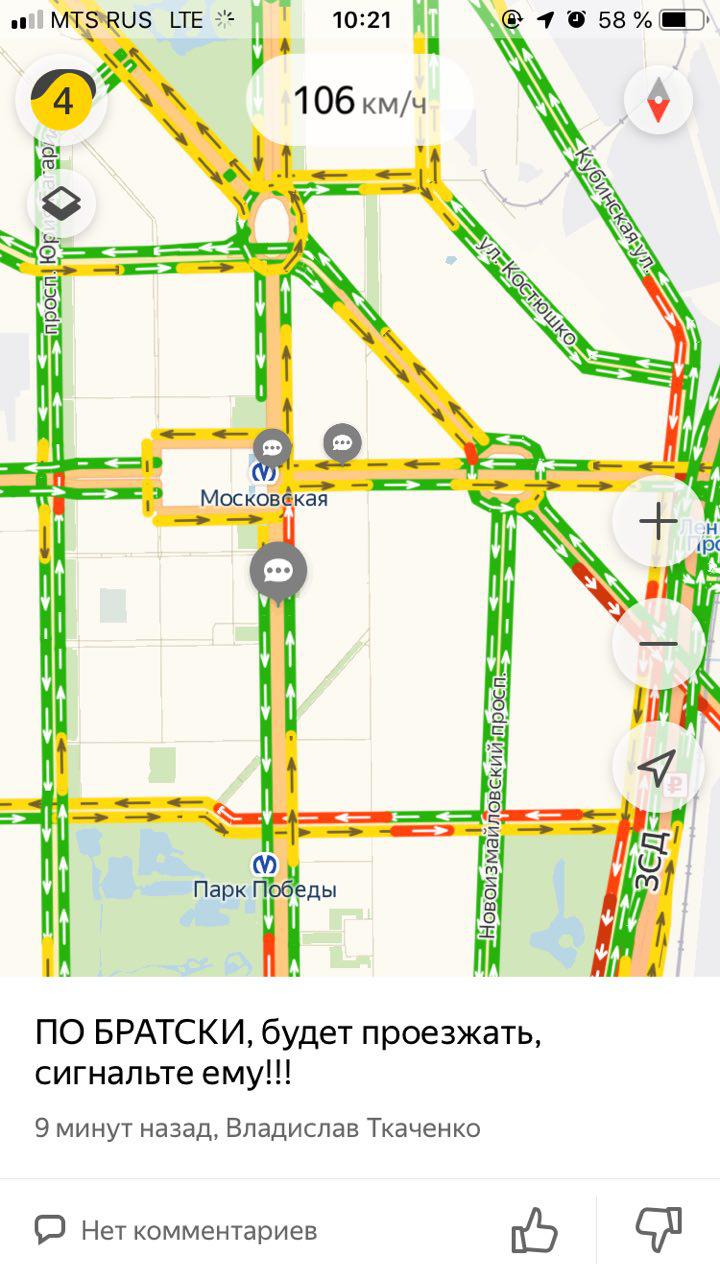Open the large road comment marker
The width and height of the screenshot is (720, 1280).
click(278, 572)
